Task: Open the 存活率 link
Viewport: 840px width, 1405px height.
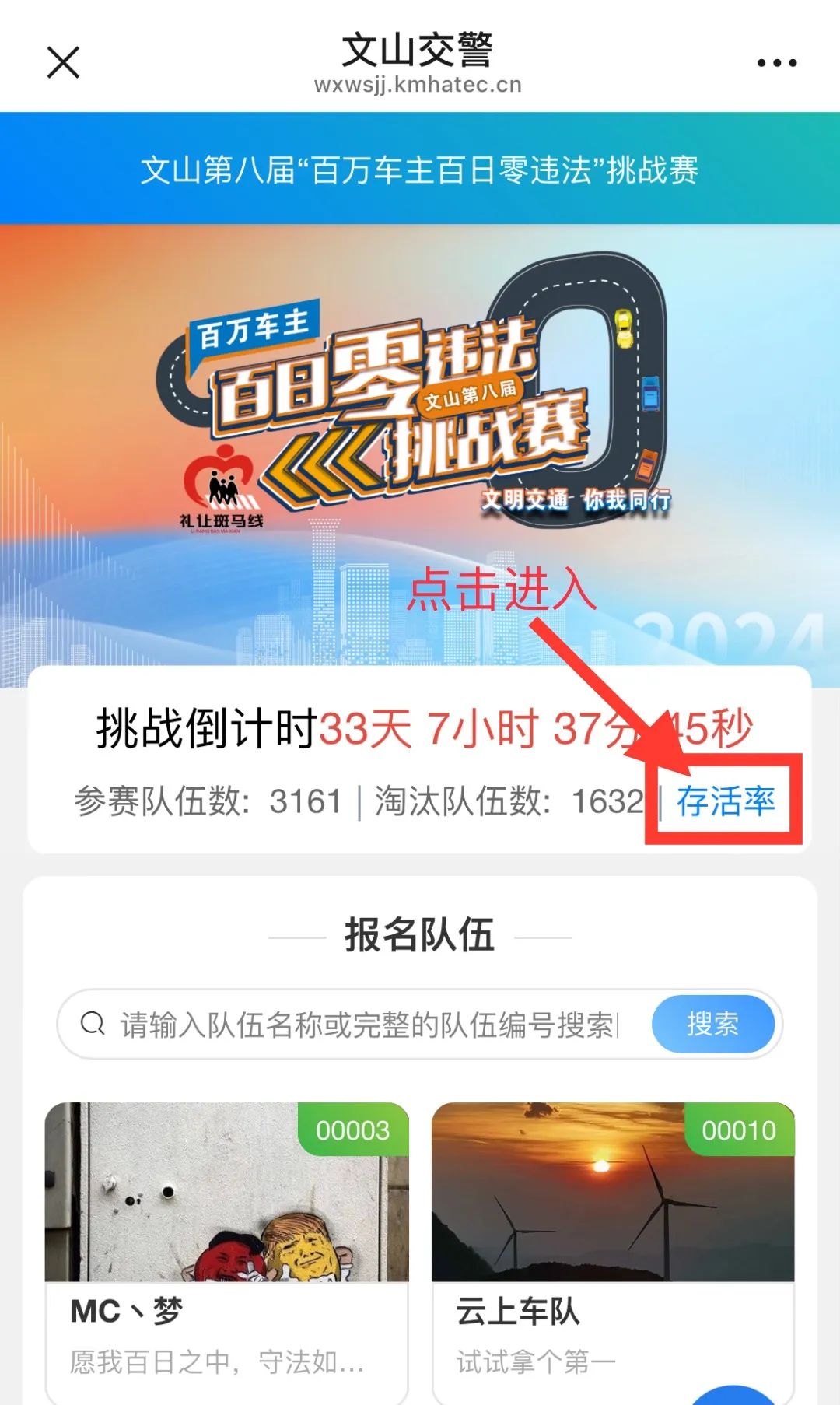Action: click(x=725, y=801)
